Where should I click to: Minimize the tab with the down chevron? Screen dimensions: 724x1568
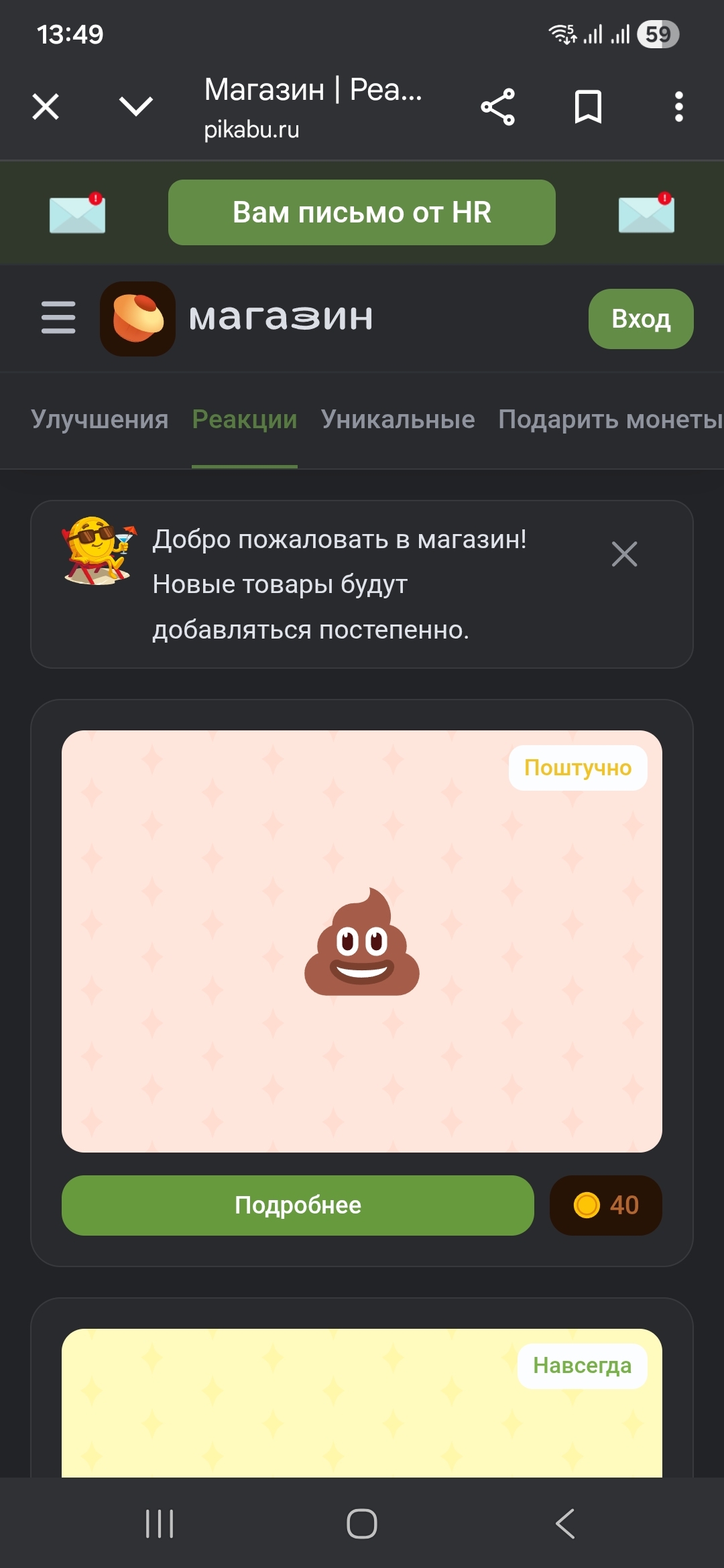tap(135, 107)
